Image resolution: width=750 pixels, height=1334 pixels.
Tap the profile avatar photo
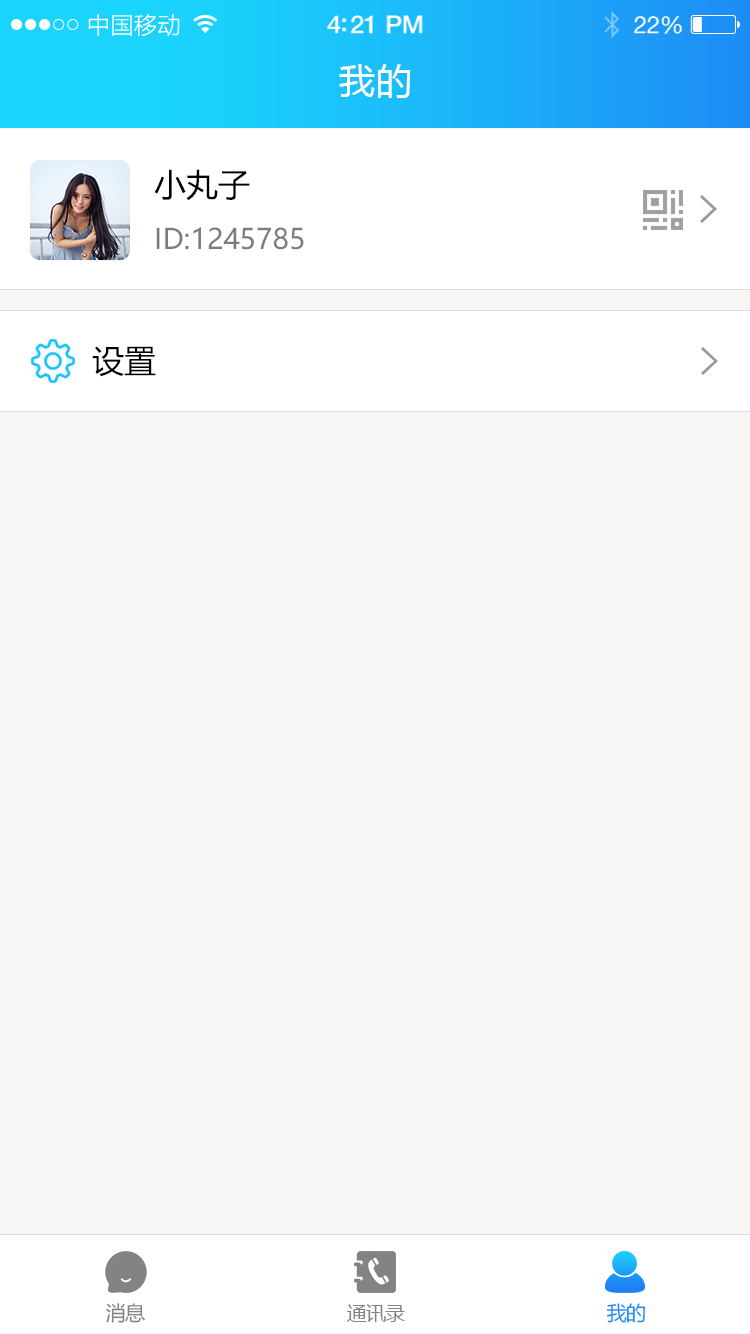pyautogui.click(x=80, y=210)
